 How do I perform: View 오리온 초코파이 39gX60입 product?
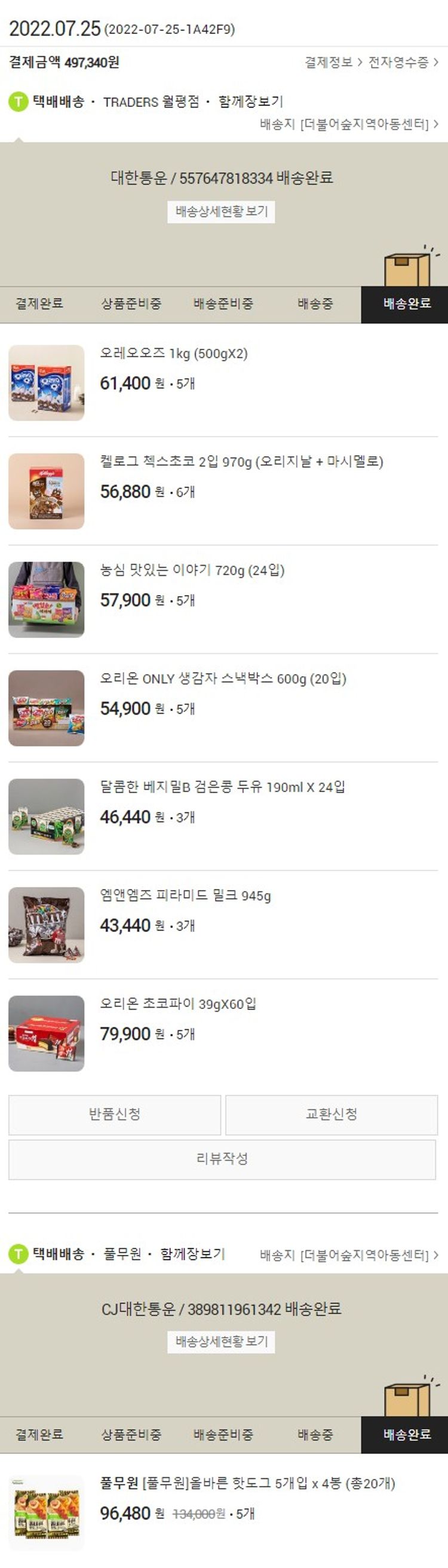178,1004
